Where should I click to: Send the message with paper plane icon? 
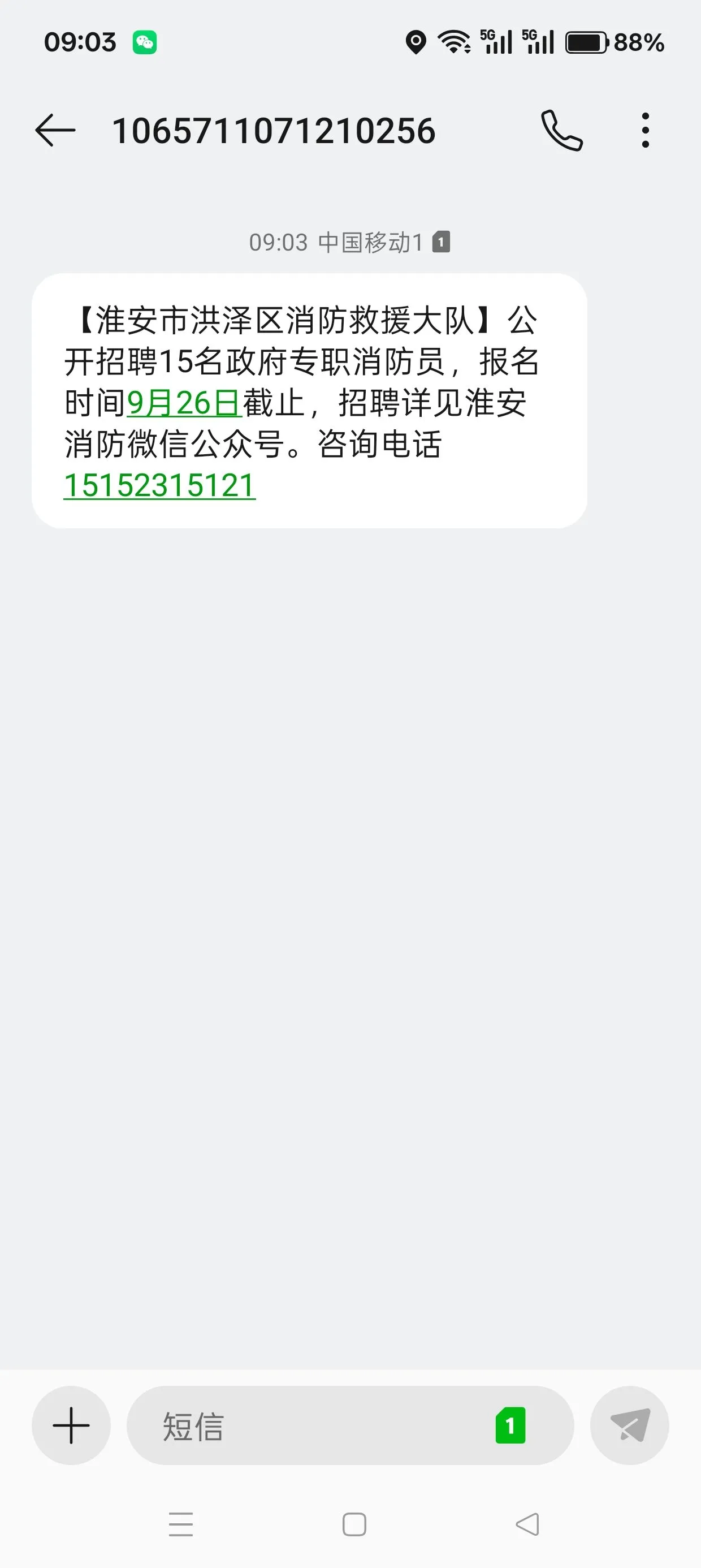pyautogui.click(x=630, y=1425)
